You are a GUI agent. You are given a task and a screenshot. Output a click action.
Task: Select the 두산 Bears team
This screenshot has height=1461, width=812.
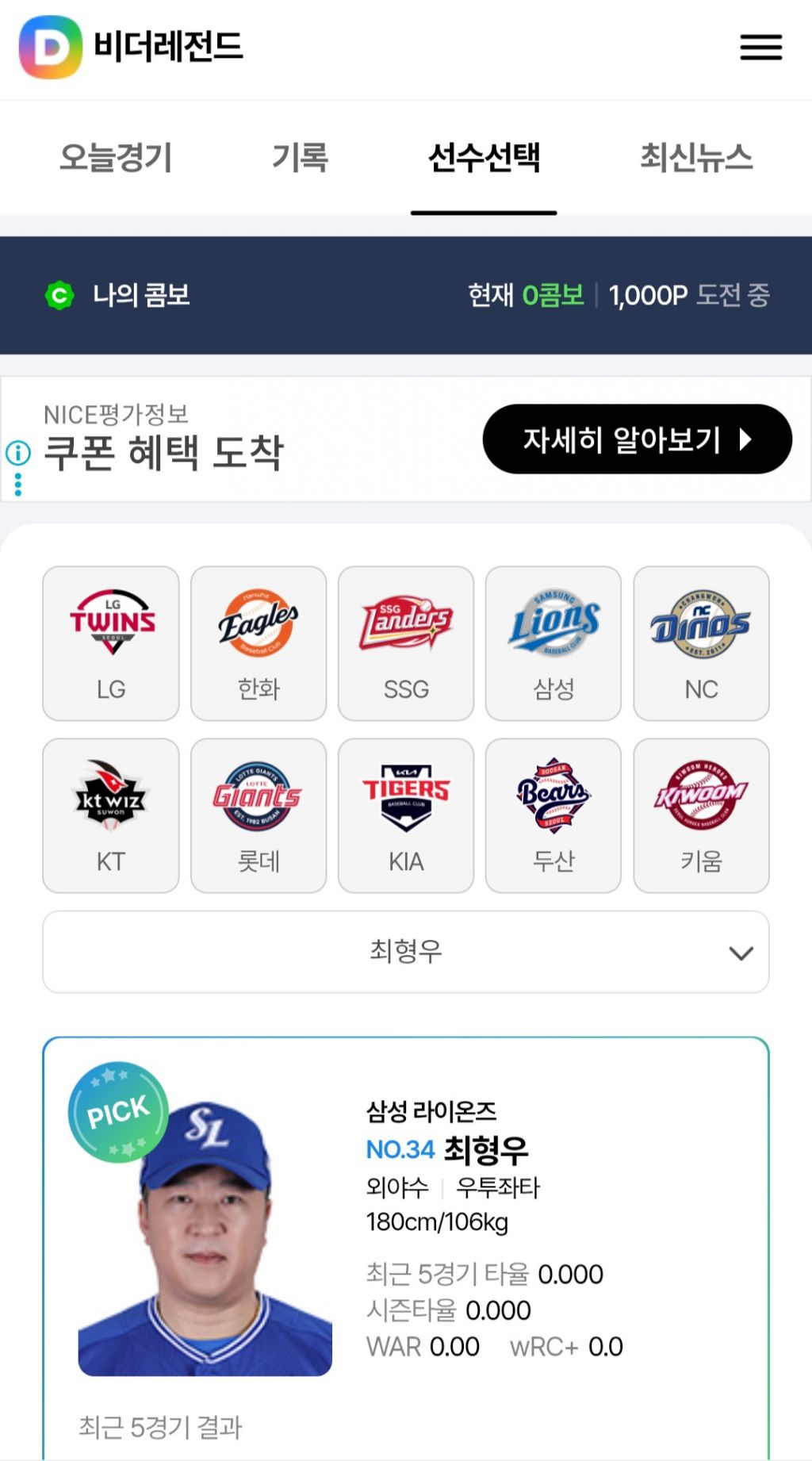pyautogui.click(x=553, y=815)
